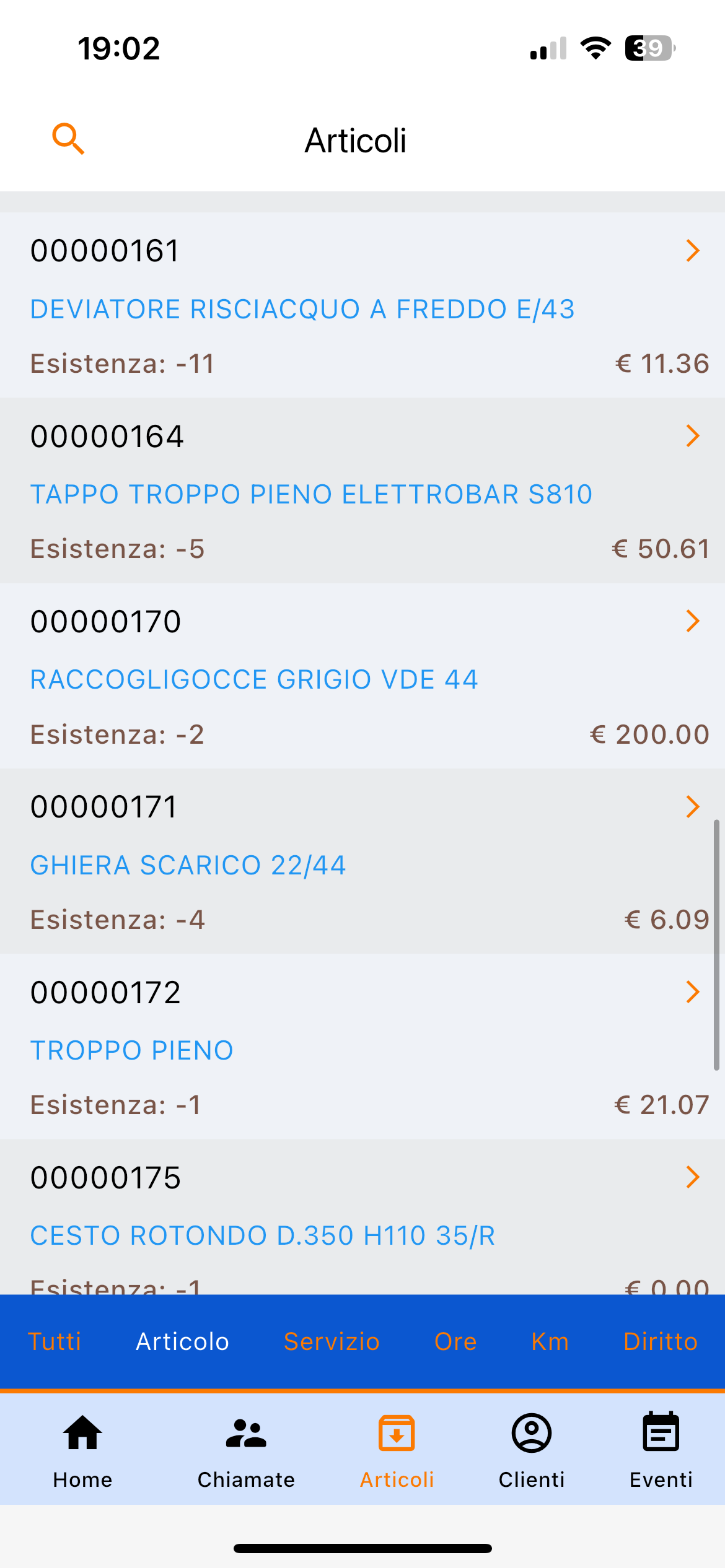
Task: Filter by Servizio
Action: click(332, 1341)
